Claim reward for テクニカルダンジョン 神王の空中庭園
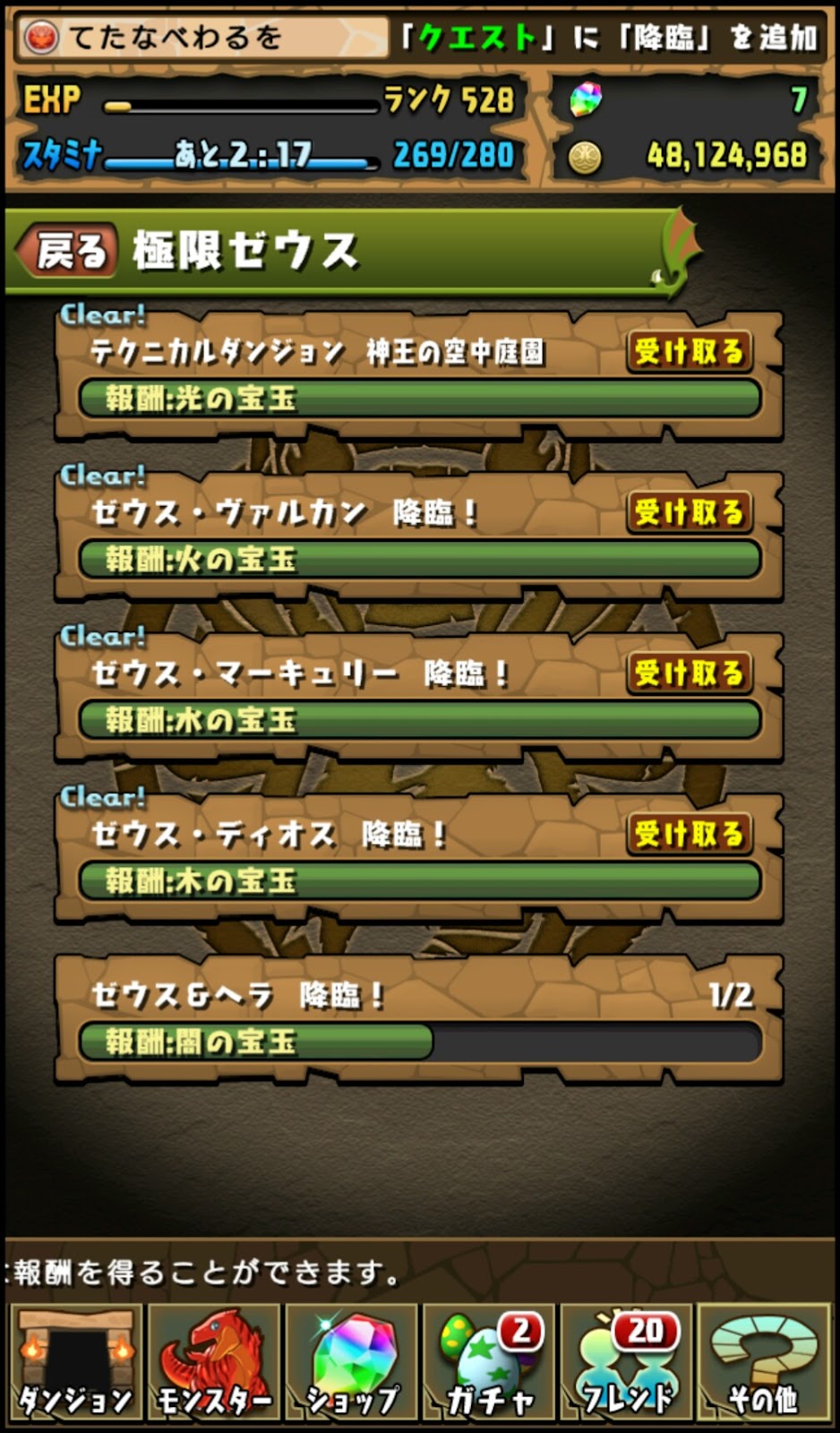This screenshot has height=1433, width=840. pyautogui.click(x=689, y=351)
